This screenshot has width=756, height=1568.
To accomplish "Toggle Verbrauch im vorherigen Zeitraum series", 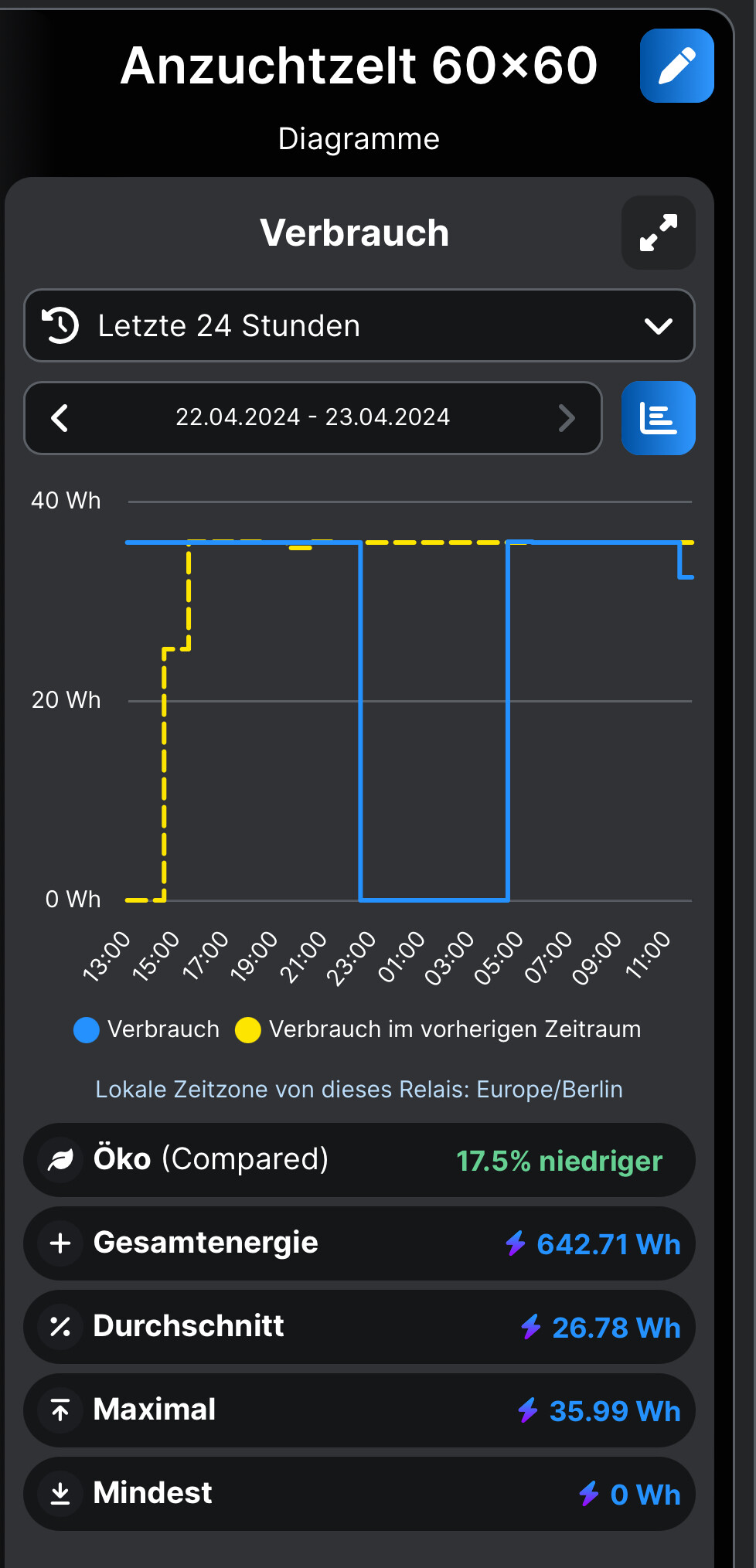I will [x=439, y=1029].
